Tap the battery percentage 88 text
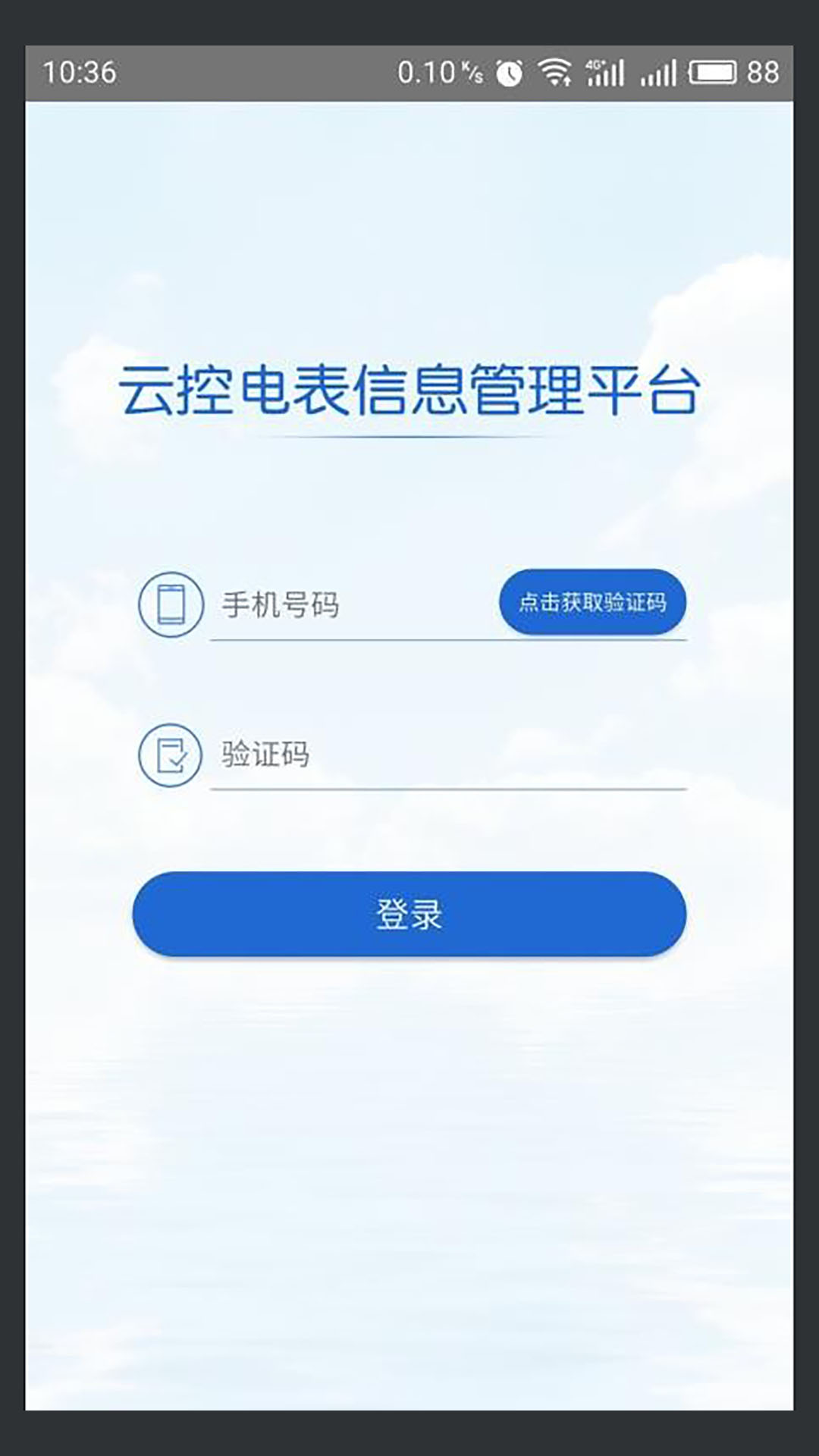 (762, 72)
